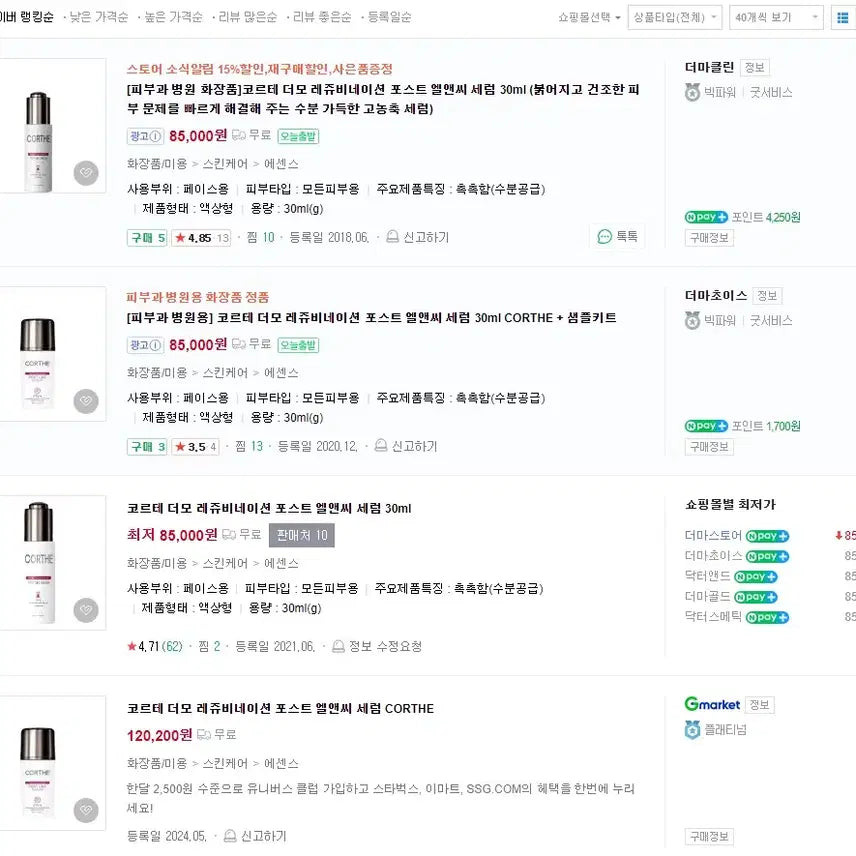
Task: Sort results by 낮은 가격순
Action: [98, 17]
